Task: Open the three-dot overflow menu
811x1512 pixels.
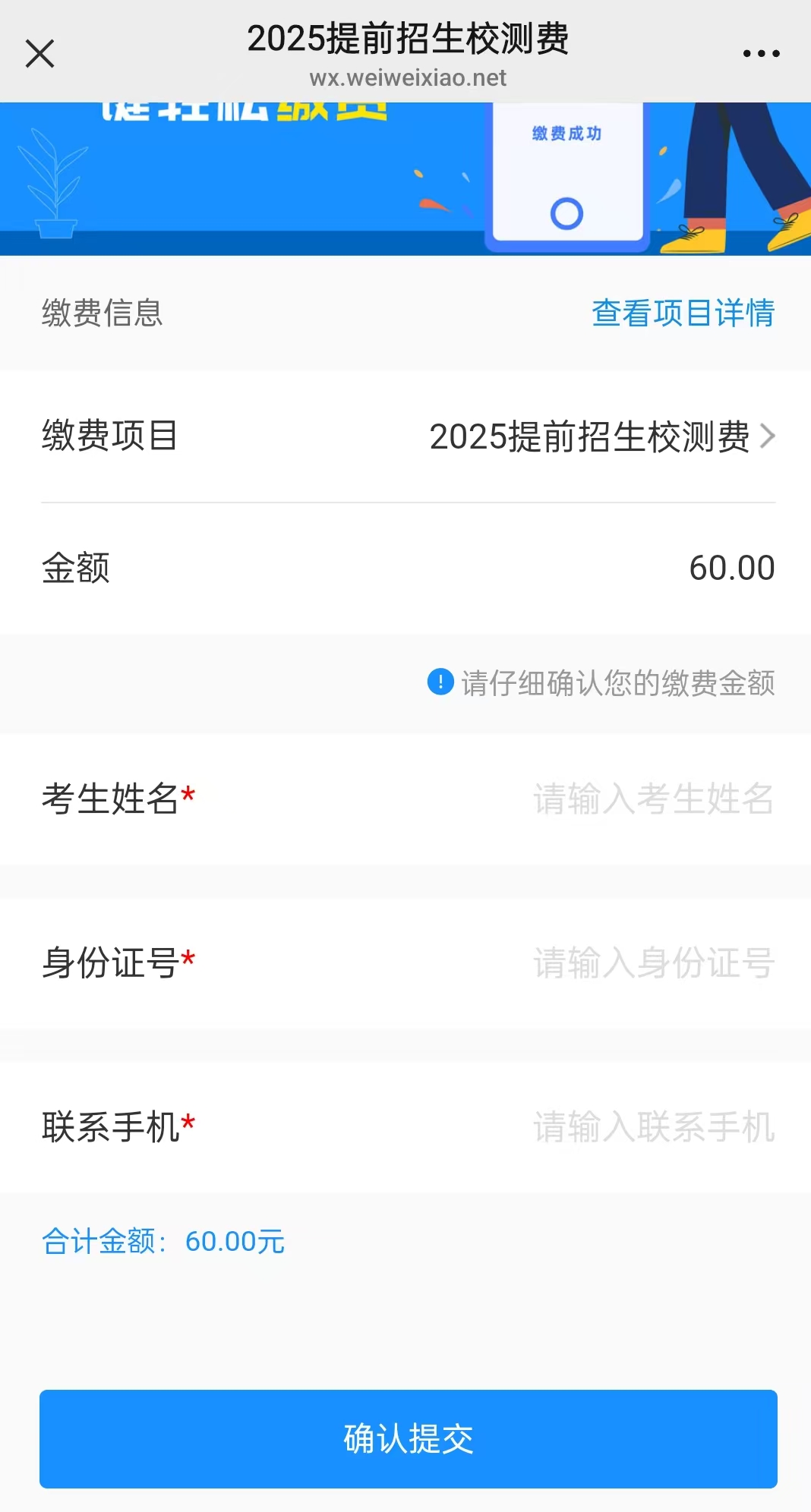Action: (x=761, y=54)
